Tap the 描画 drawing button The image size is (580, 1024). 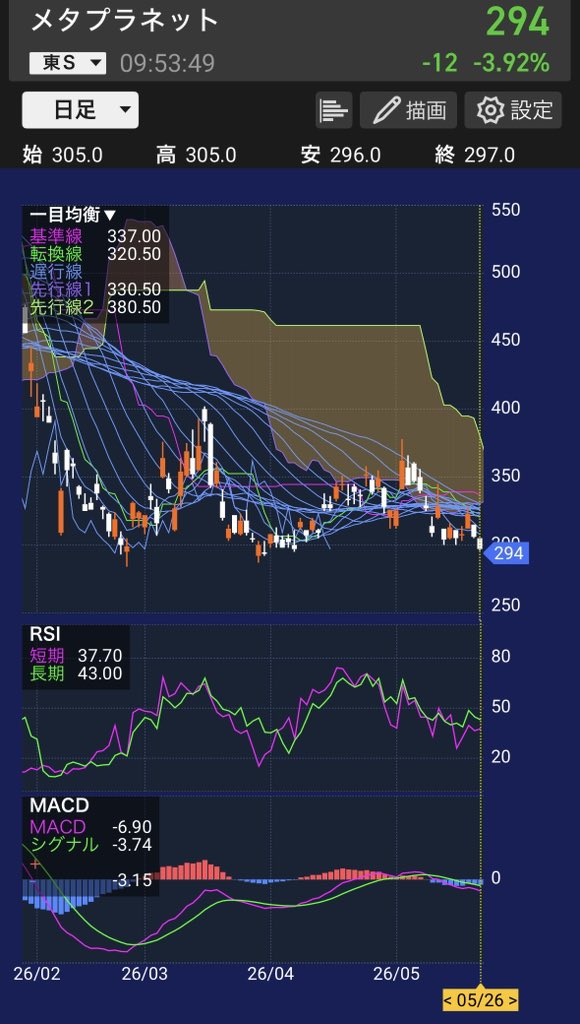coord(410,110)
